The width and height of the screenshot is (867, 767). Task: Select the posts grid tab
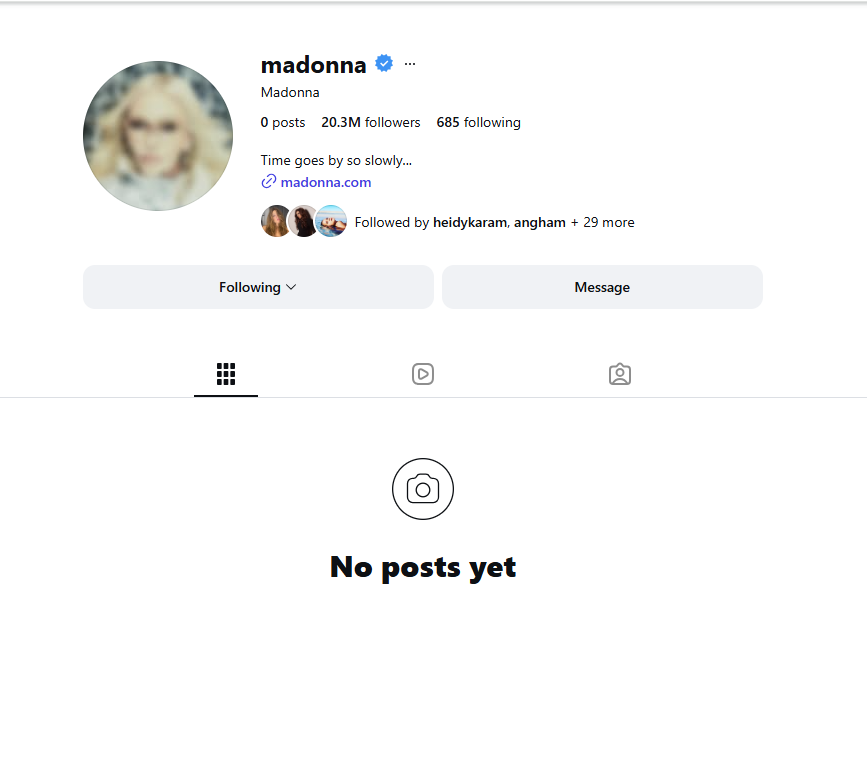pos(226,374)
